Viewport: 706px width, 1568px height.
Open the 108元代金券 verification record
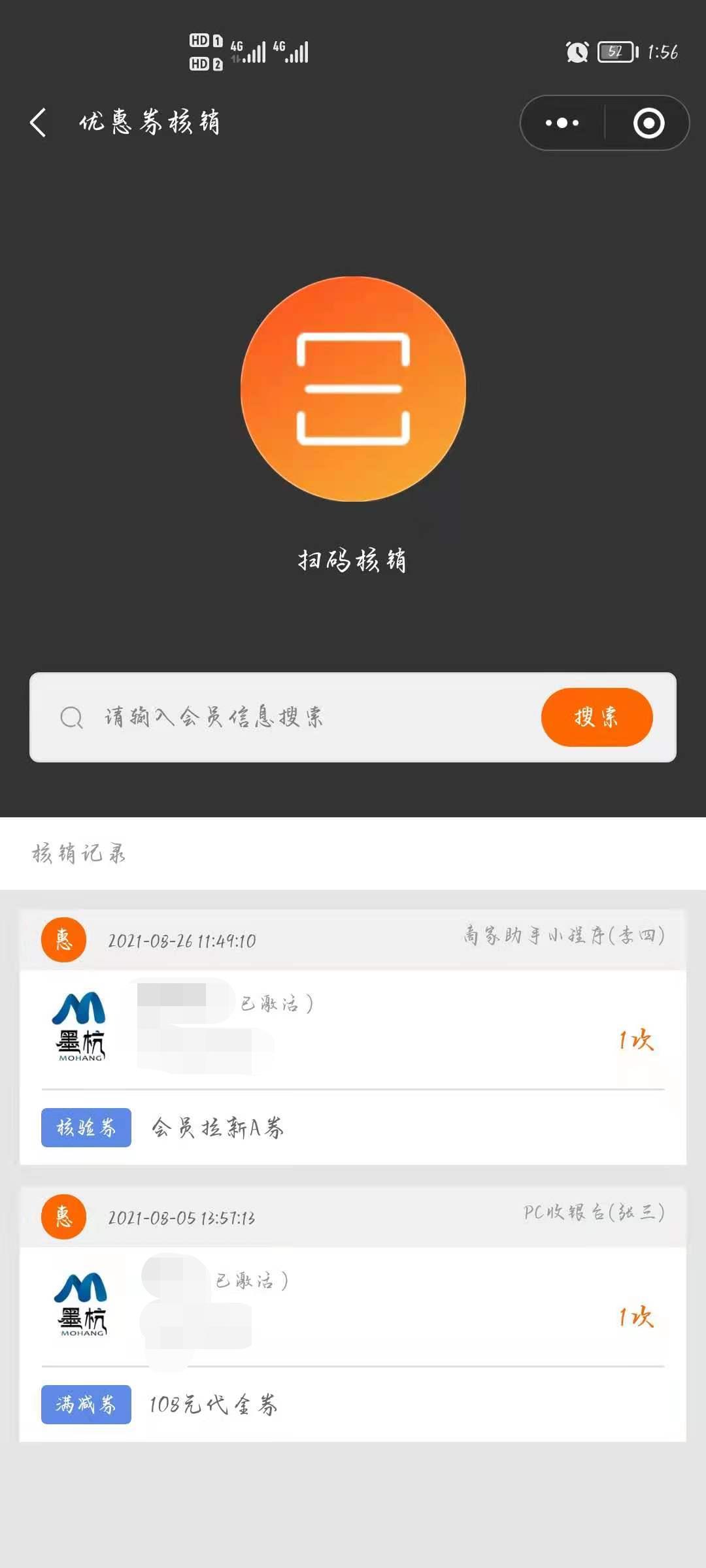coord(353,1314)
